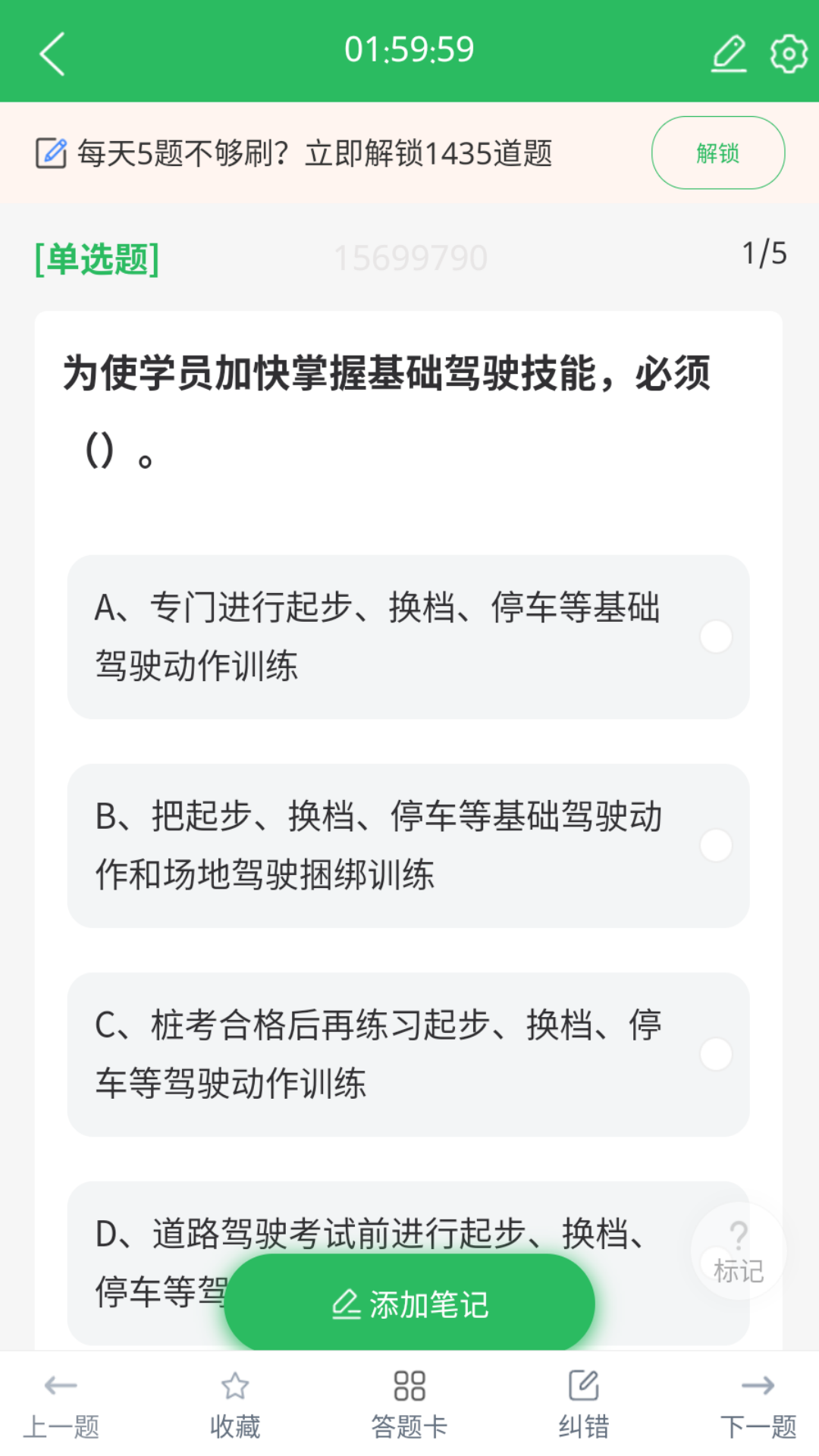The width and height of the screenshot is (819, 1456).
Task: Click the 解锁 unlock button
Action: [x=717, y=152]
